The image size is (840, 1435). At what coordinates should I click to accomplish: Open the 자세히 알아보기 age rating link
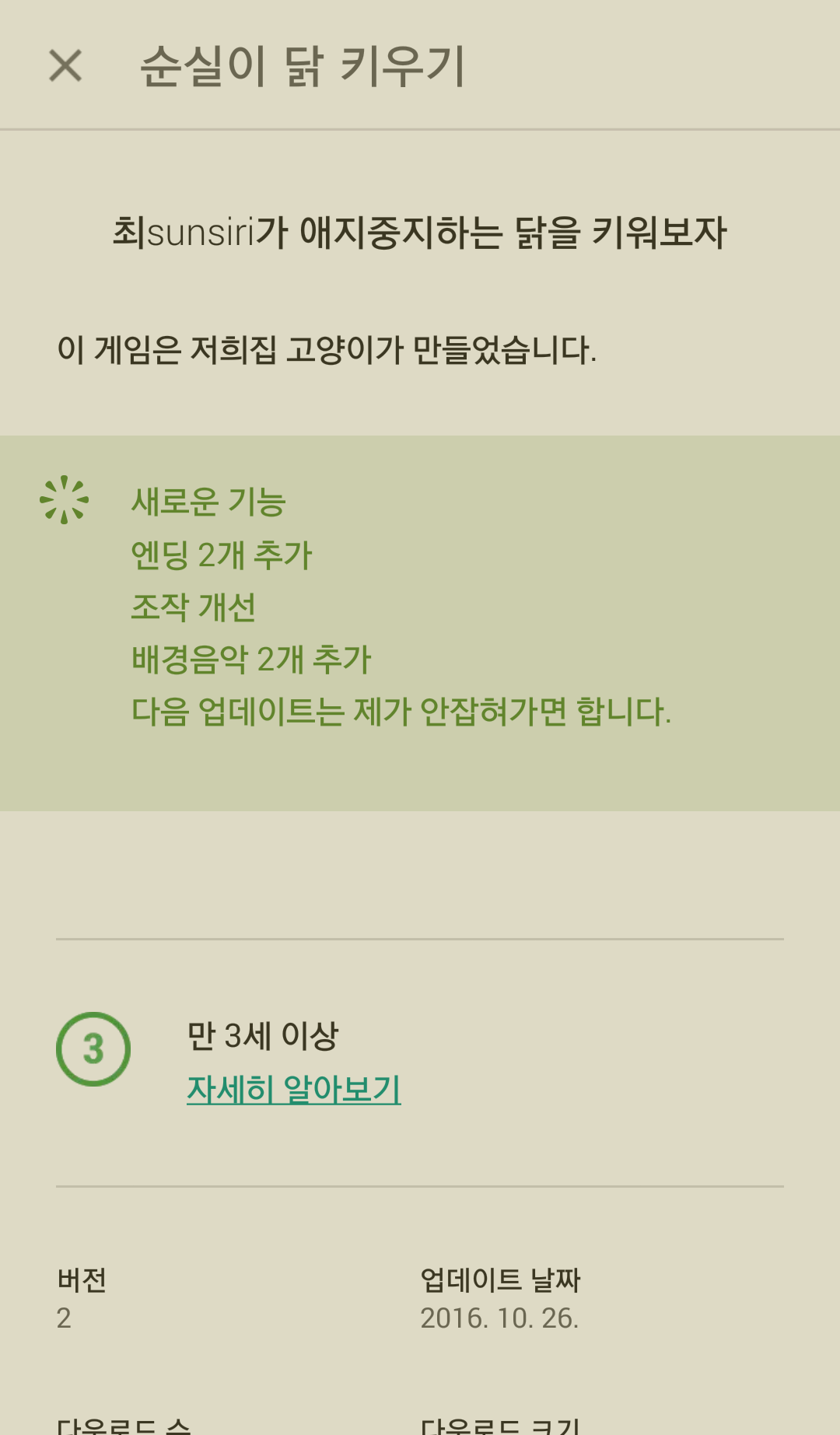click(293, 1089)
